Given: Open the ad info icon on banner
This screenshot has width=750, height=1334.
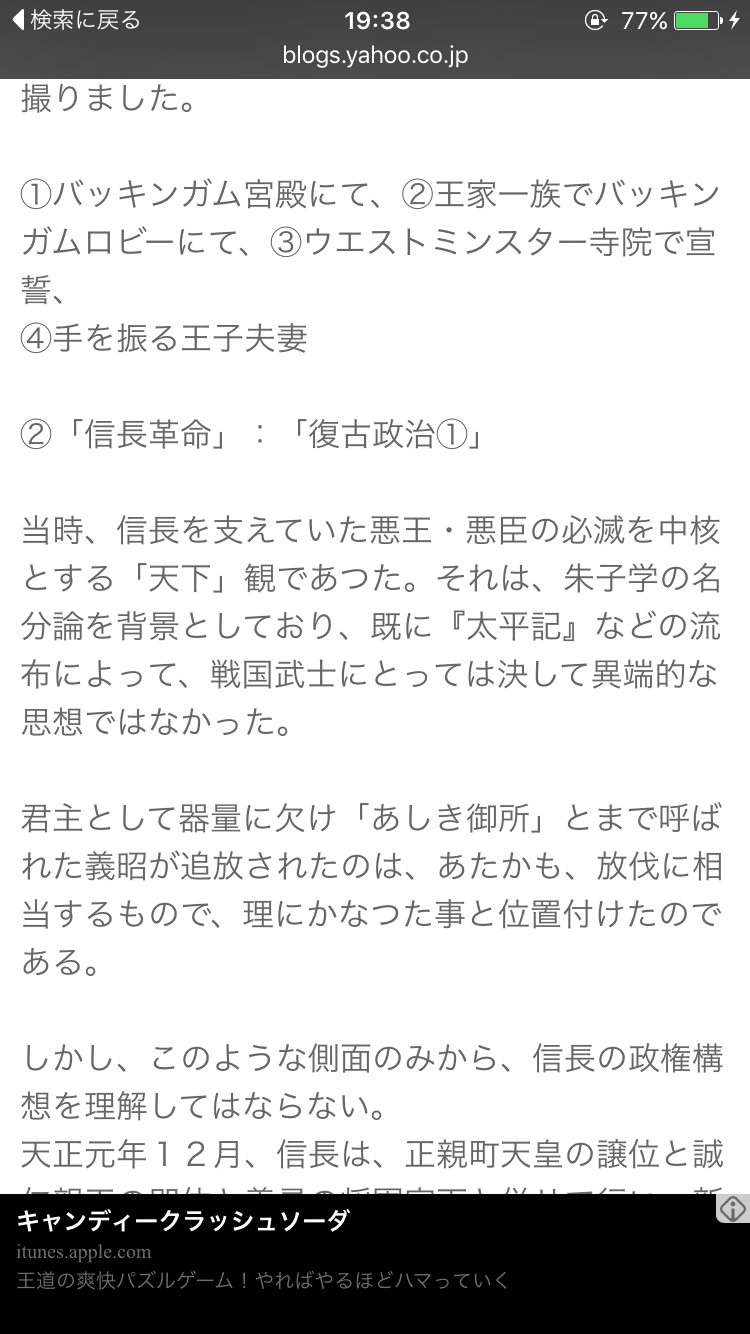Looking at the screenshot, I should tap(733, 1209).
